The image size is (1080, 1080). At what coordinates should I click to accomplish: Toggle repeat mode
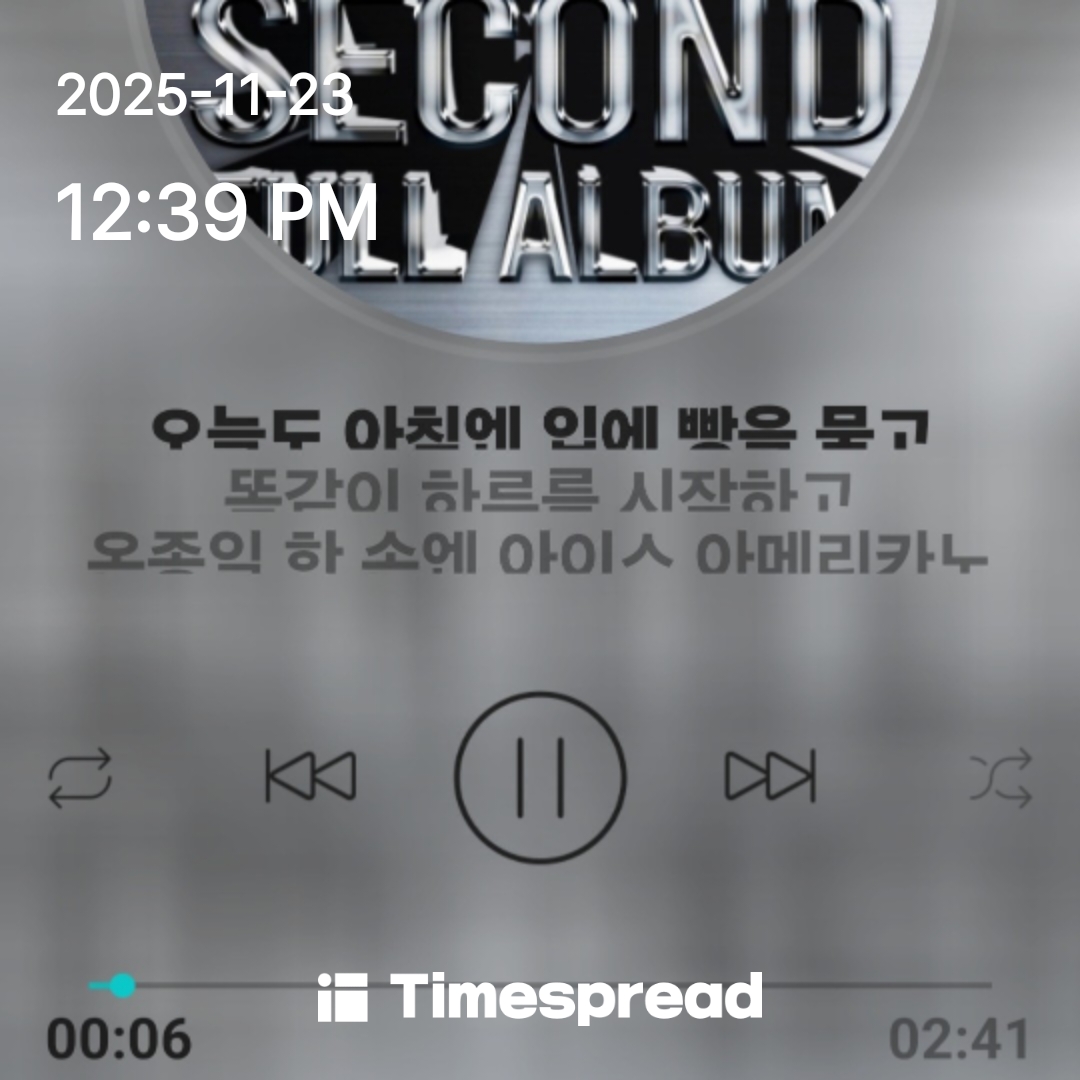[80, 779]
